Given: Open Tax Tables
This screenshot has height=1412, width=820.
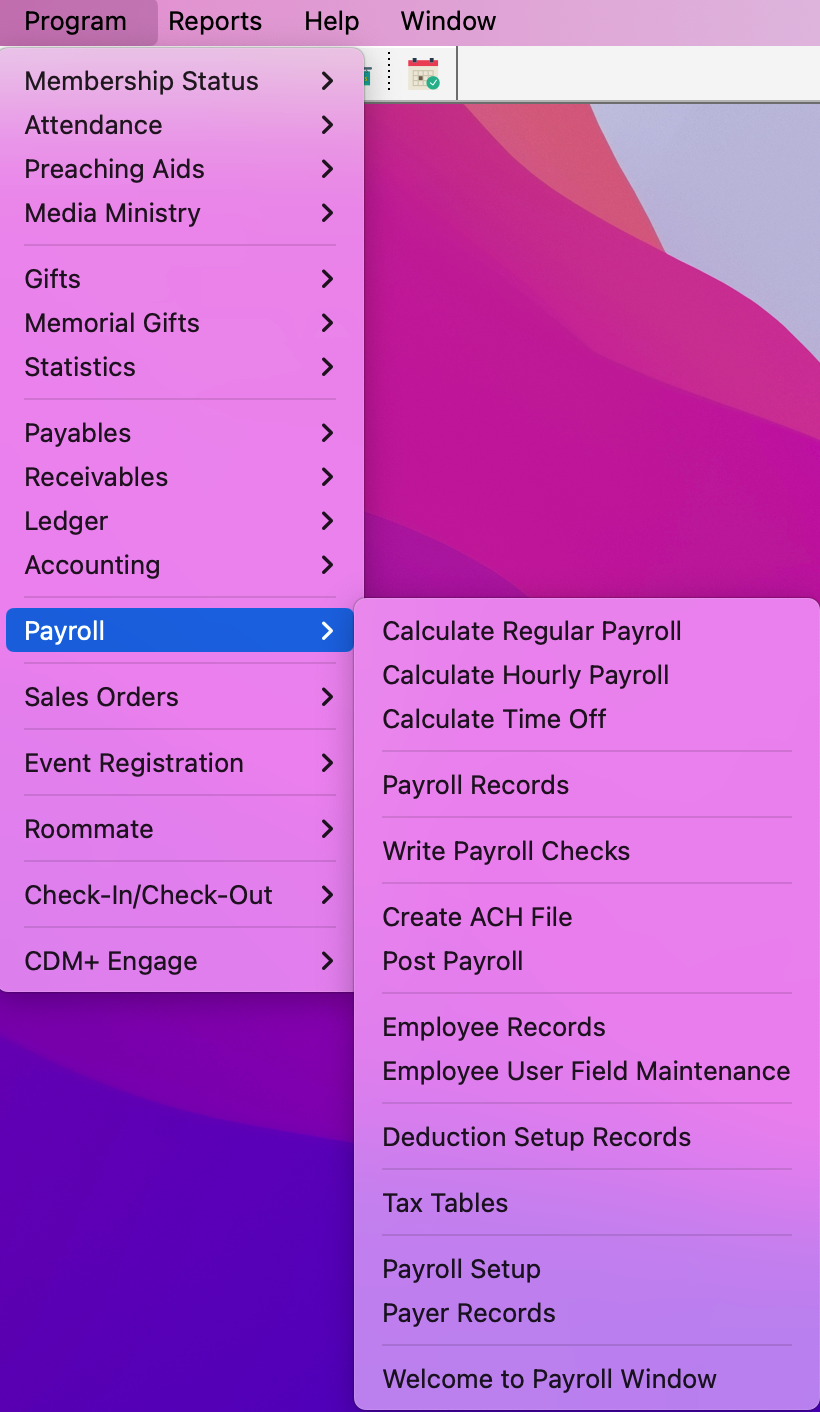Looking at the screenshot, I should [445, 1203].
